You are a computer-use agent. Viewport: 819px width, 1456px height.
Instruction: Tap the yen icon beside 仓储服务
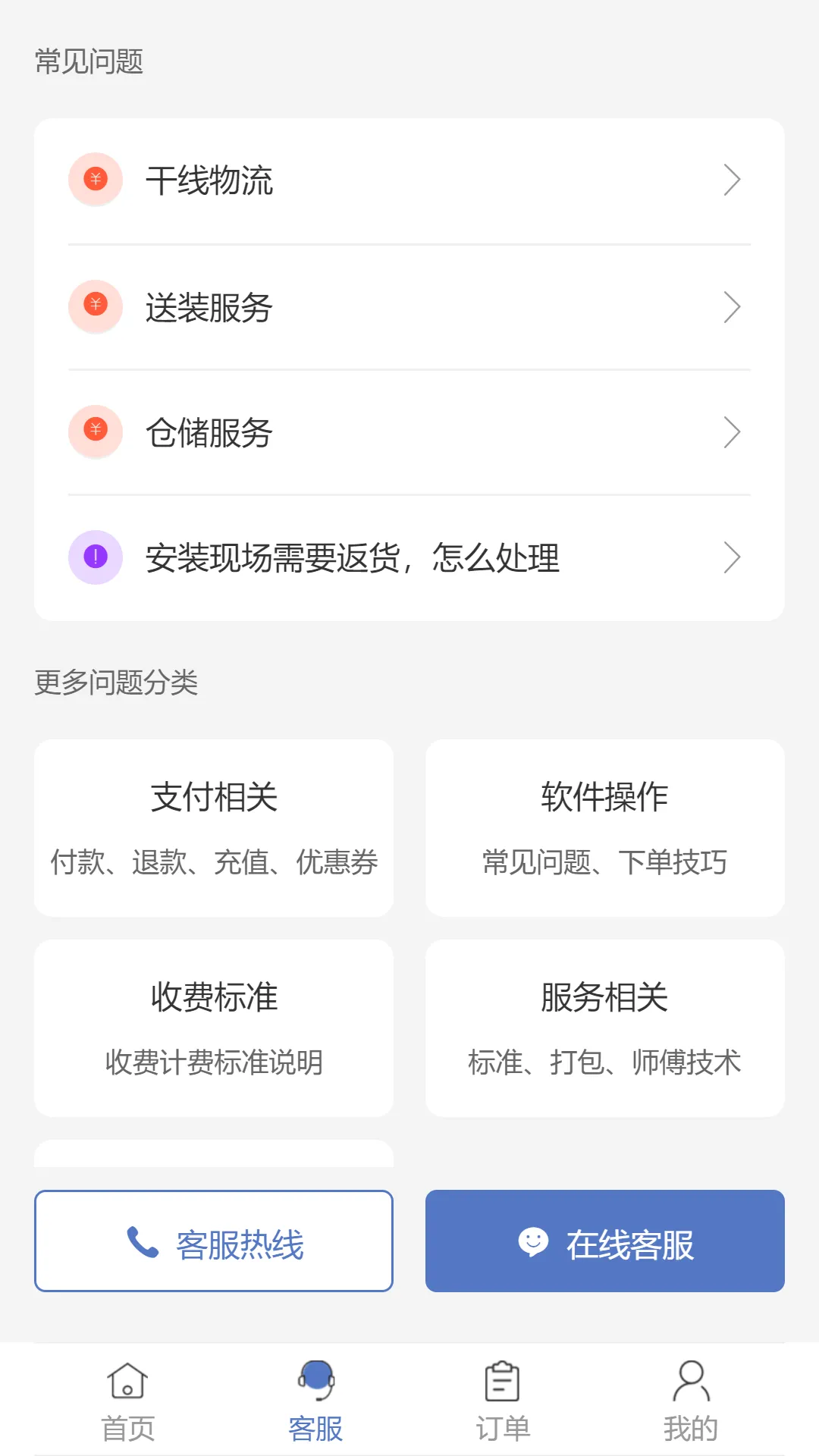click(94, 431)
